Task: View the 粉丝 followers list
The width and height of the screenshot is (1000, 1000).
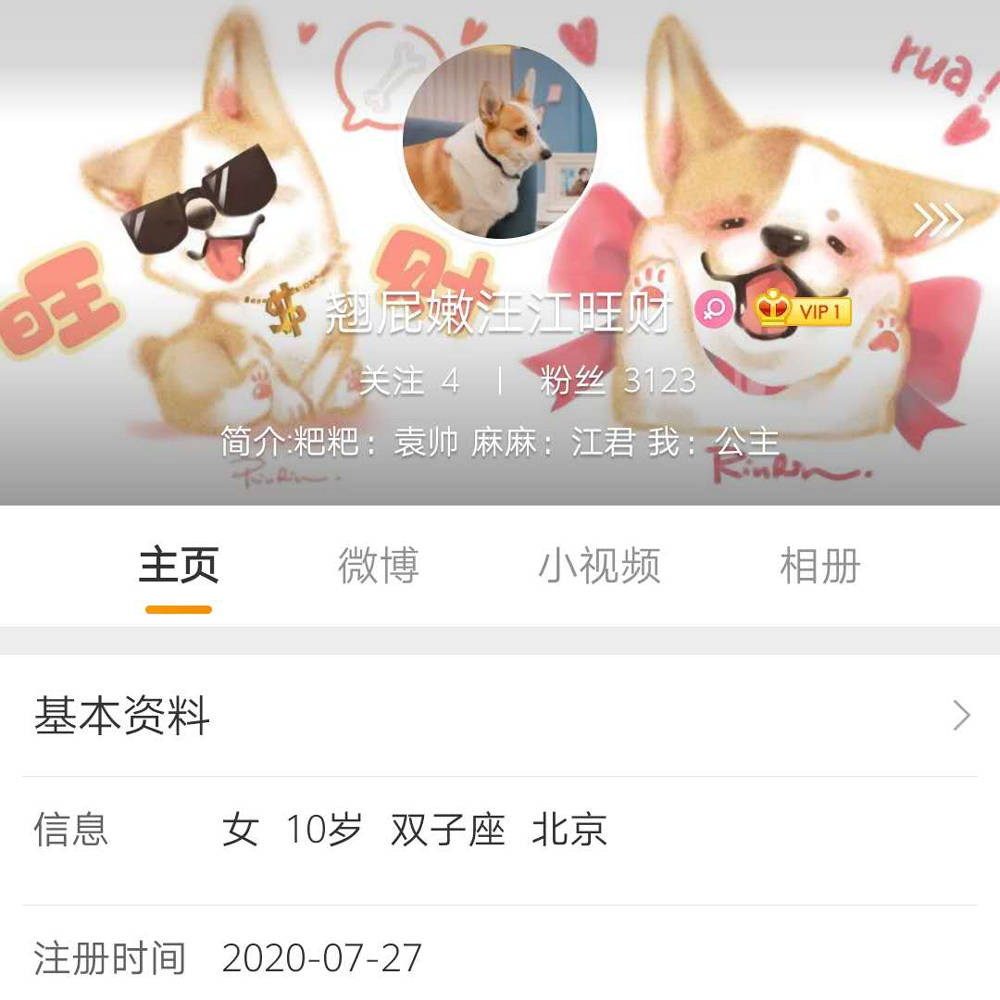Action: 617,380
